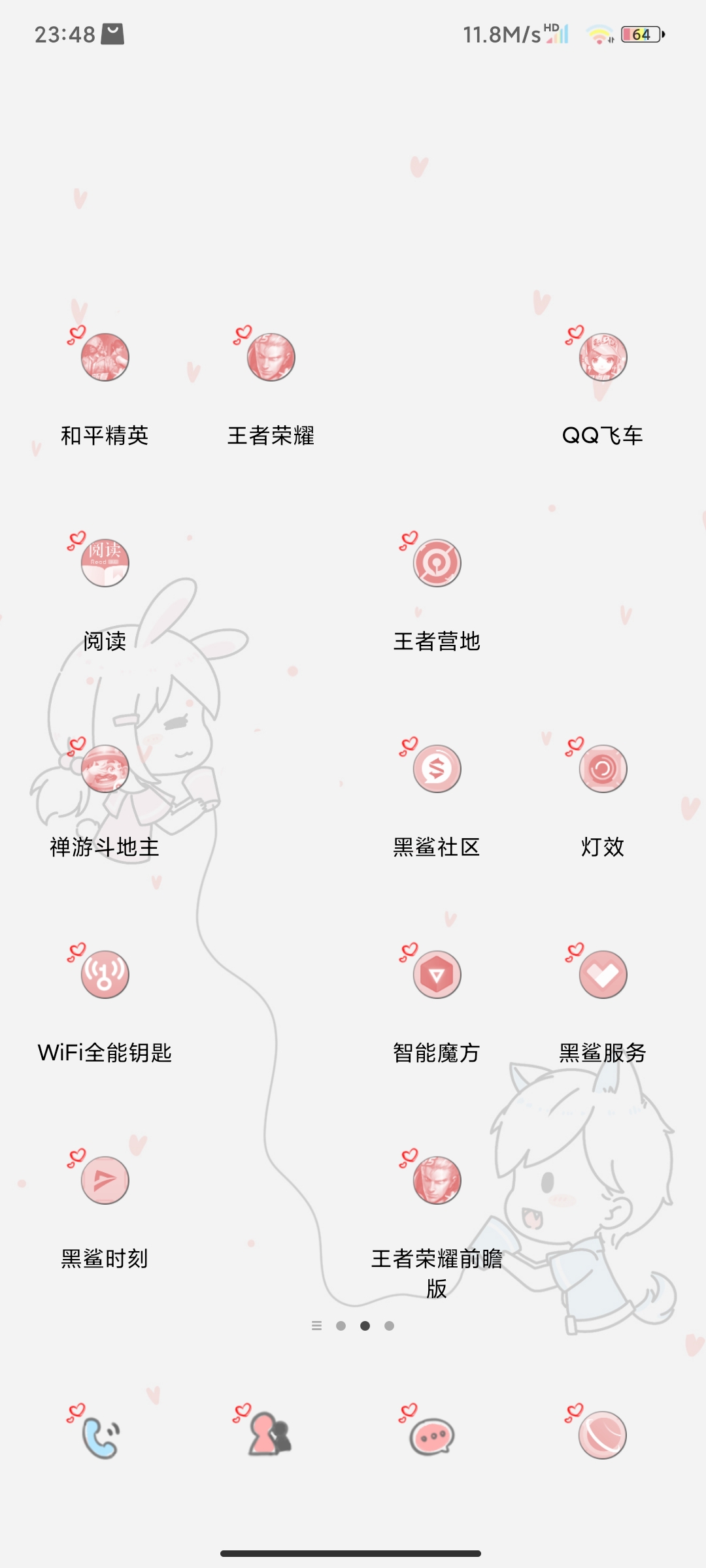Image resolution: width=706 pixels, height=1568 pixels.
Task: Launch the browser from the dock
Action: coord(602,1435)
